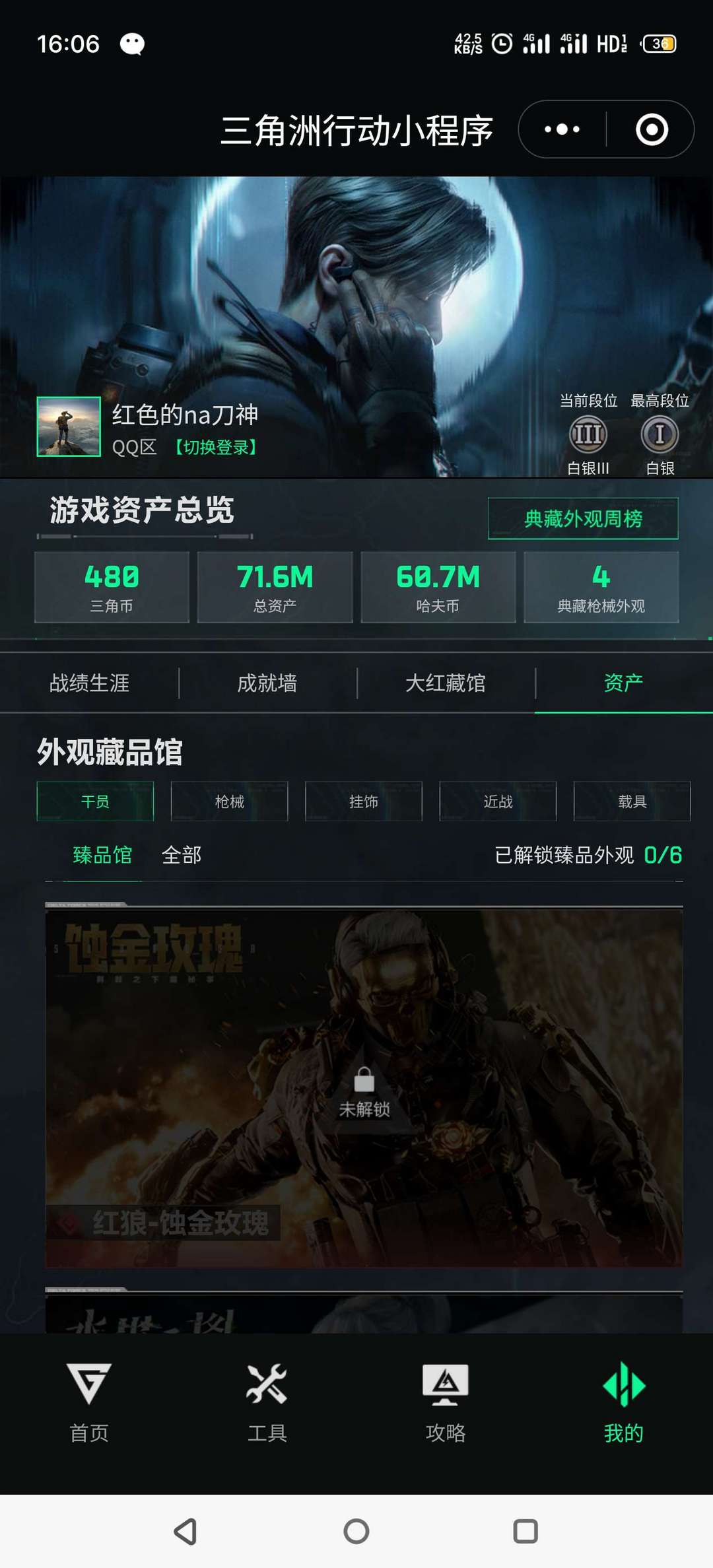
Task: Open the mini program more-options menu
Action: [562, 129]
